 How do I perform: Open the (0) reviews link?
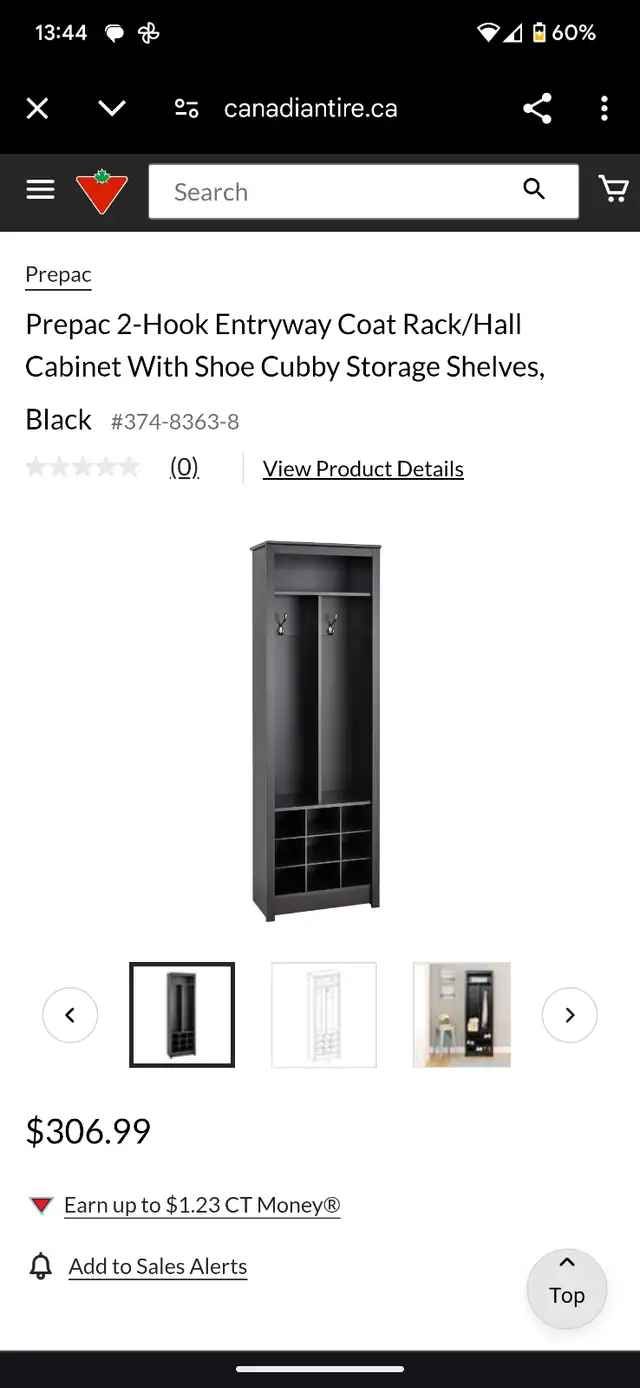(x=184, y=467)
